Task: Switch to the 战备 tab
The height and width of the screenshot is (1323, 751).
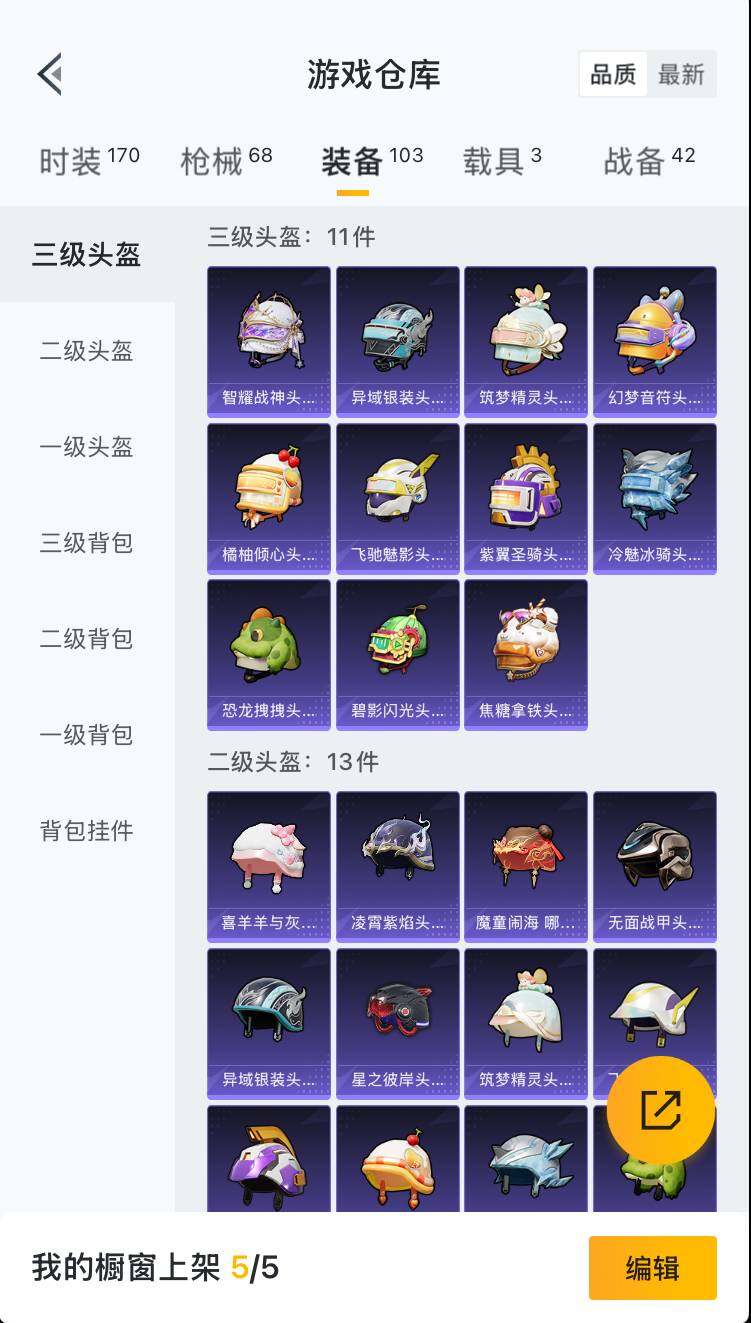Action: [x=648, y=160]
